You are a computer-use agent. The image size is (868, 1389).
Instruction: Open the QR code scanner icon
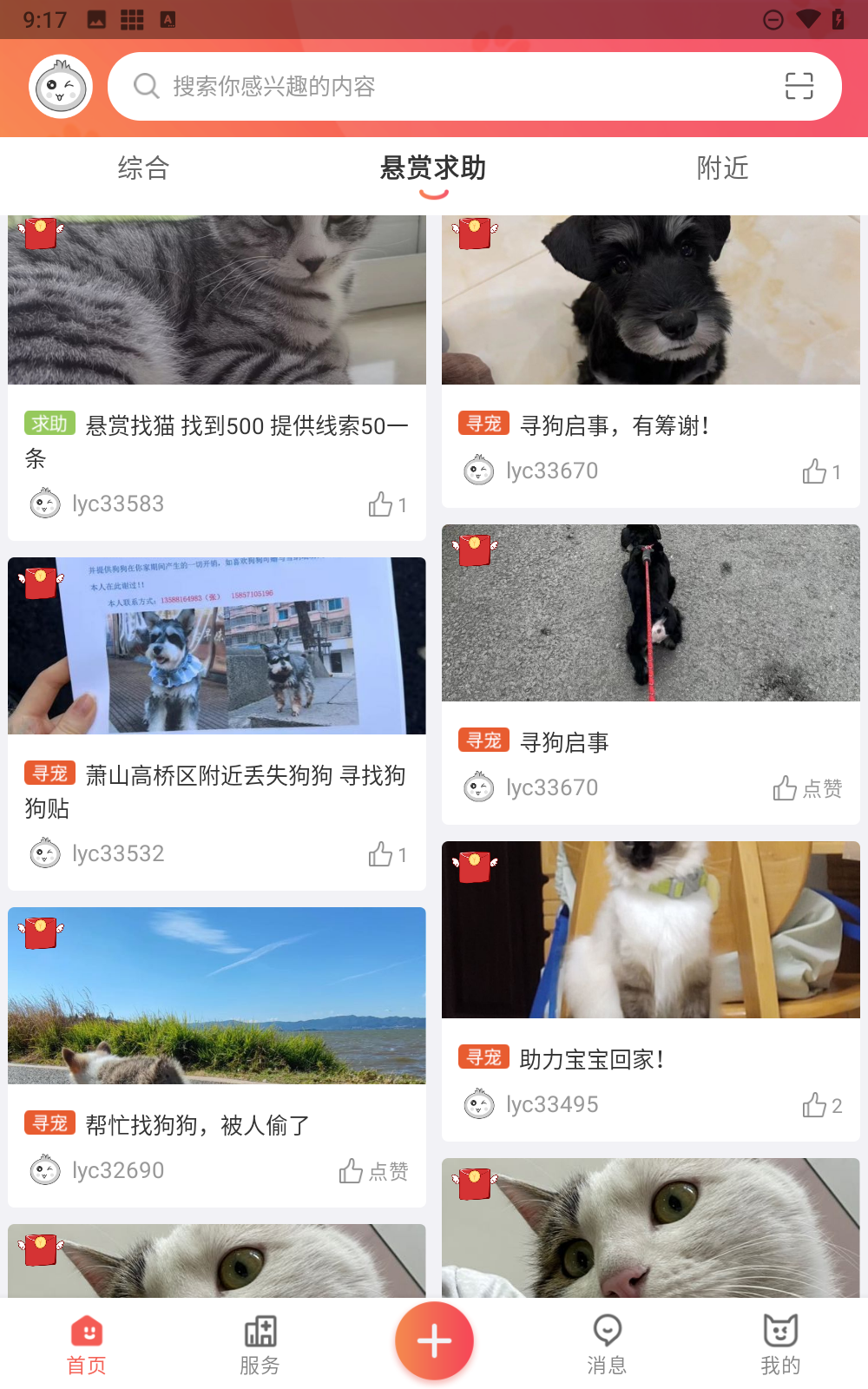coord(799,86)
